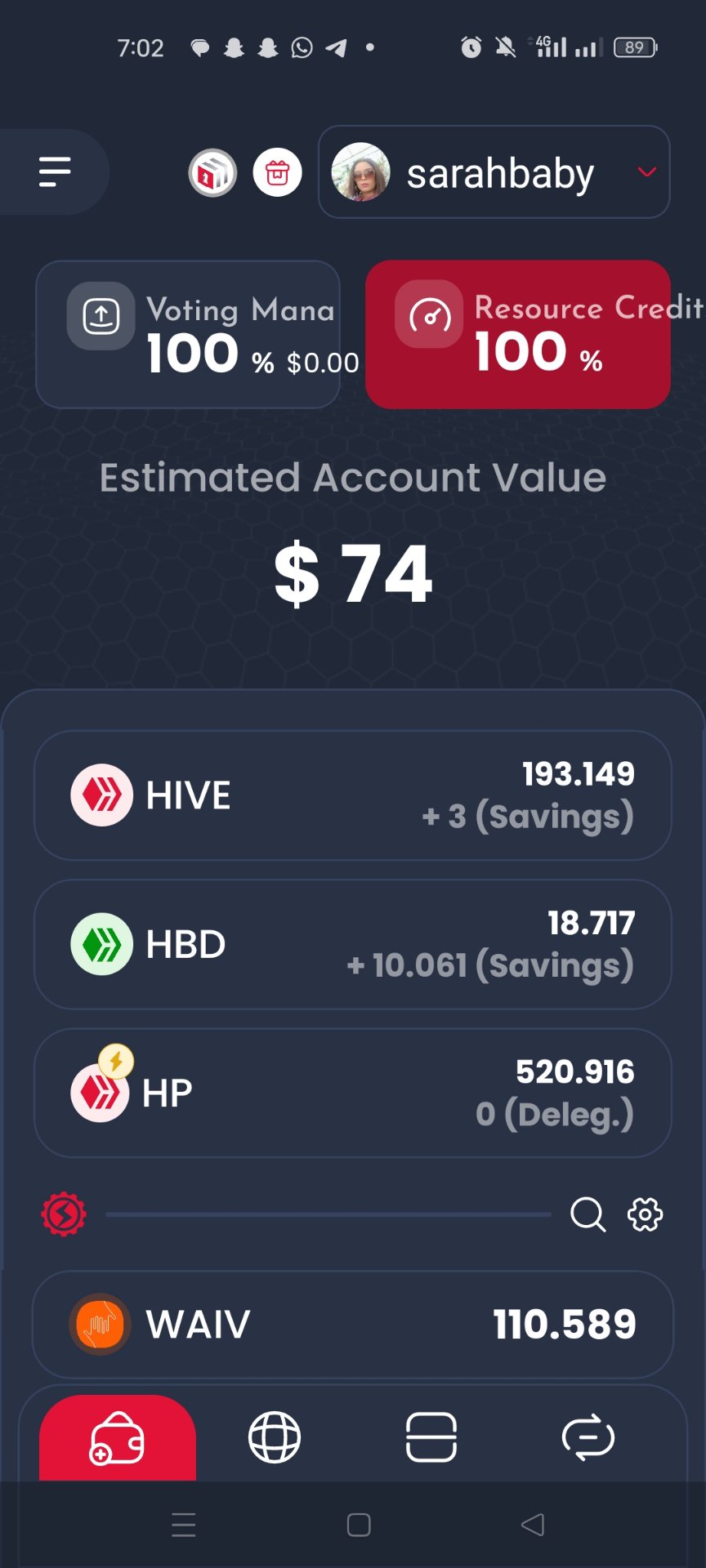This screenshot has height=1568, width=706.
Task: Open token settings gear icon
Action: 645,1214
